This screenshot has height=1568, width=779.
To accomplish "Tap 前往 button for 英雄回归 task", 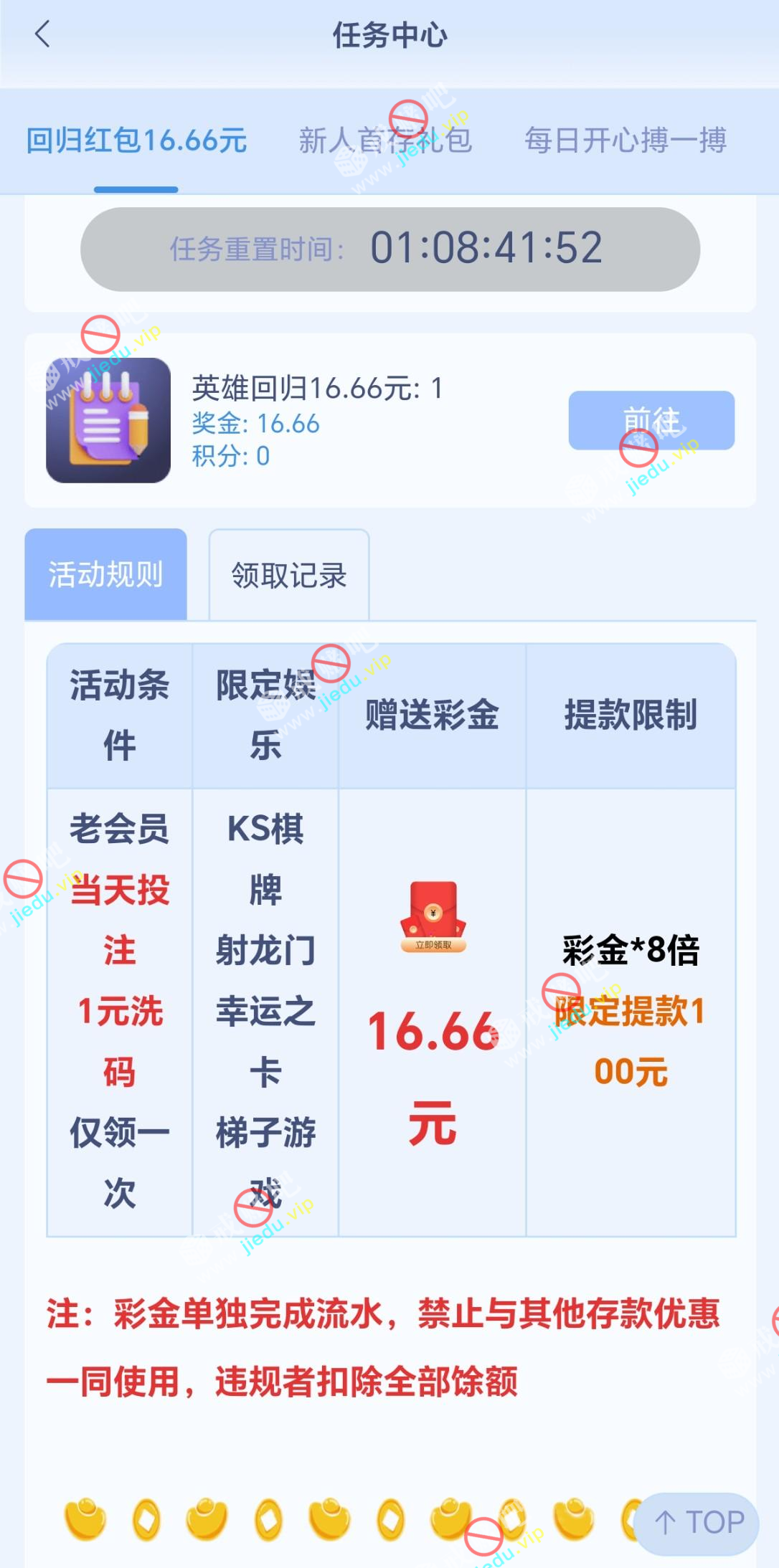I will 651,421.
